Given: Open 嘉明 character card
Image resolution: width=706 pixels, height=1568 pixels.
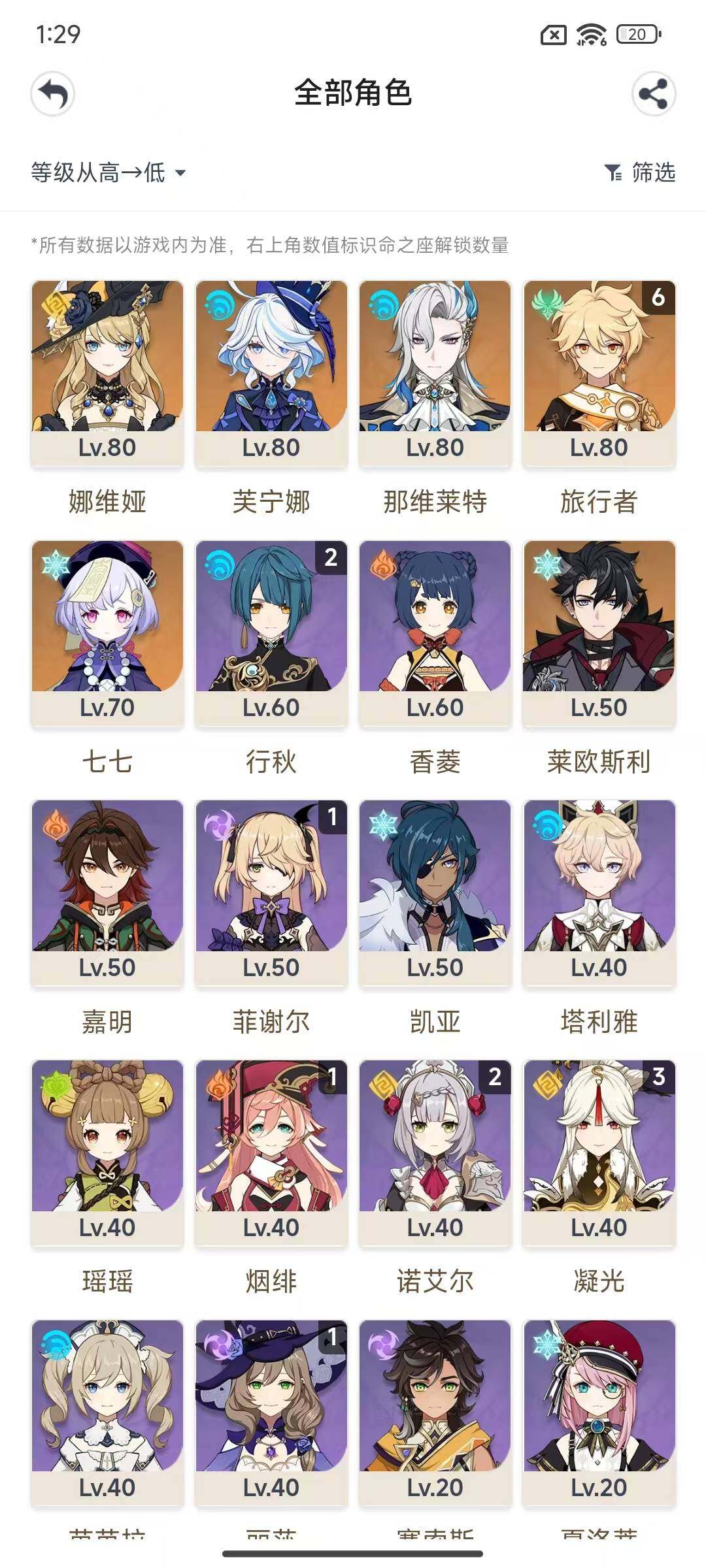Looking at the screenshot, I should coord(107,892).
